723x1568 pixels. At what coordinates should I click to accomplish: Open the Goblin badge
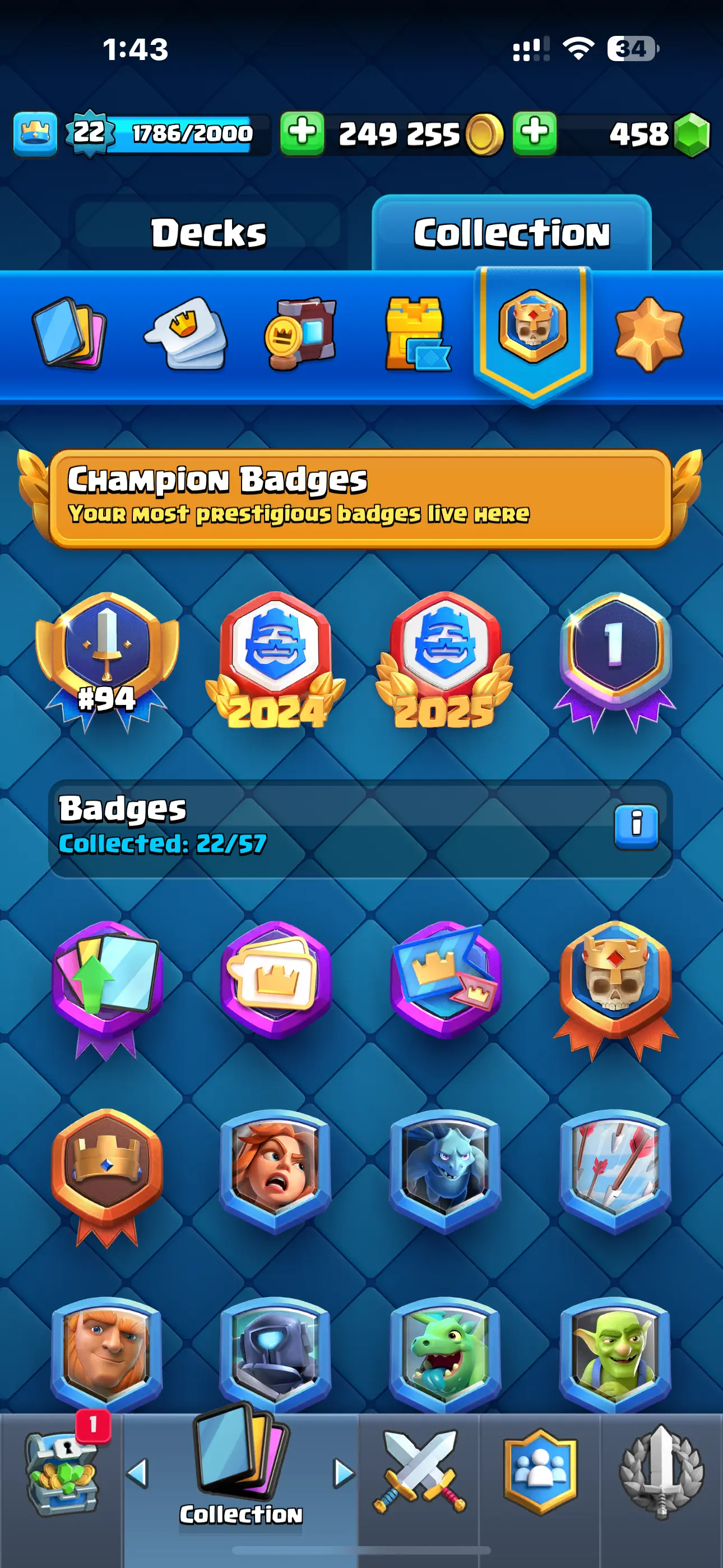pos(615,1354)
